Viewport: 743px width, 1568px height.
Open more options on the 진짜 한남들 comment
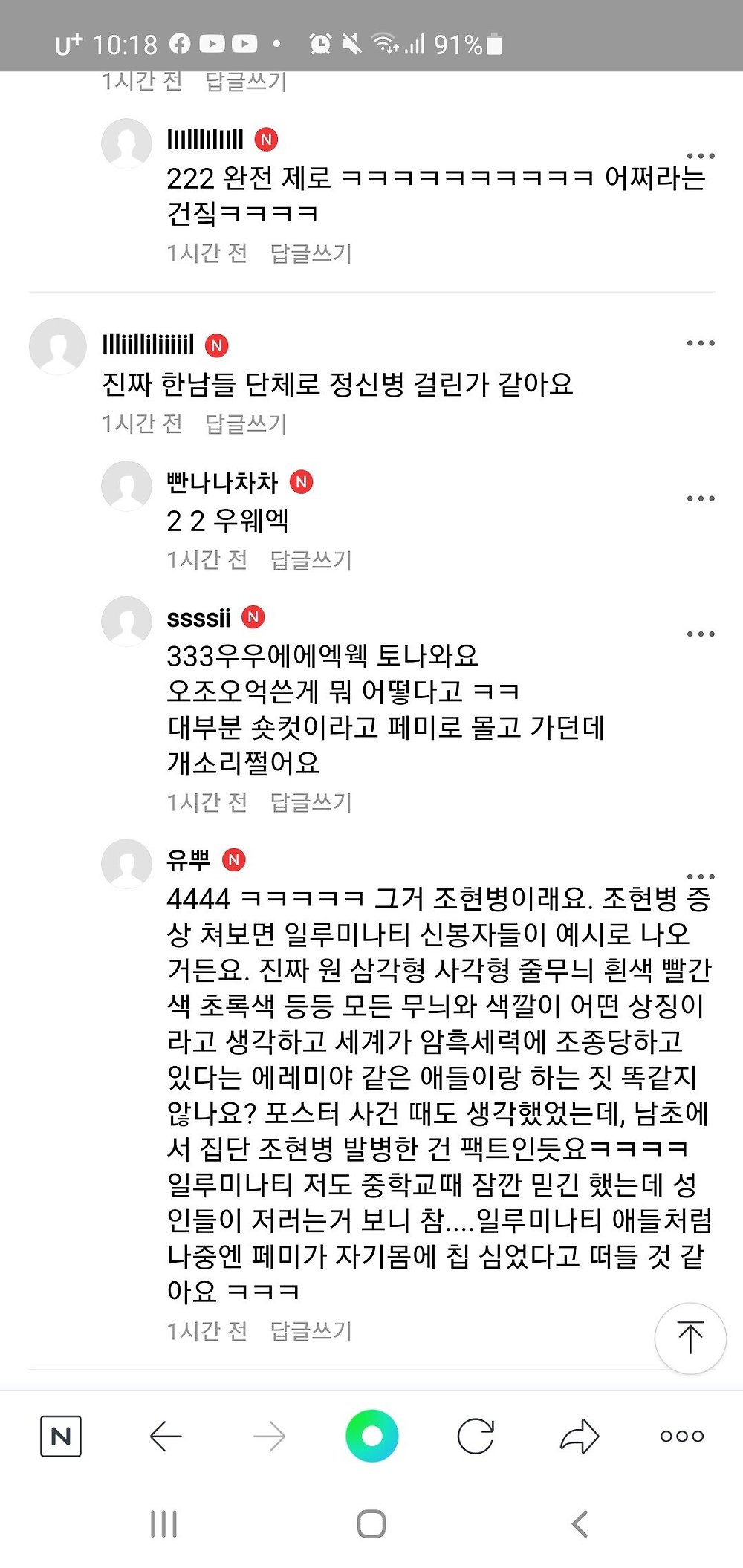pyautogui.click(x=700, y=343)
